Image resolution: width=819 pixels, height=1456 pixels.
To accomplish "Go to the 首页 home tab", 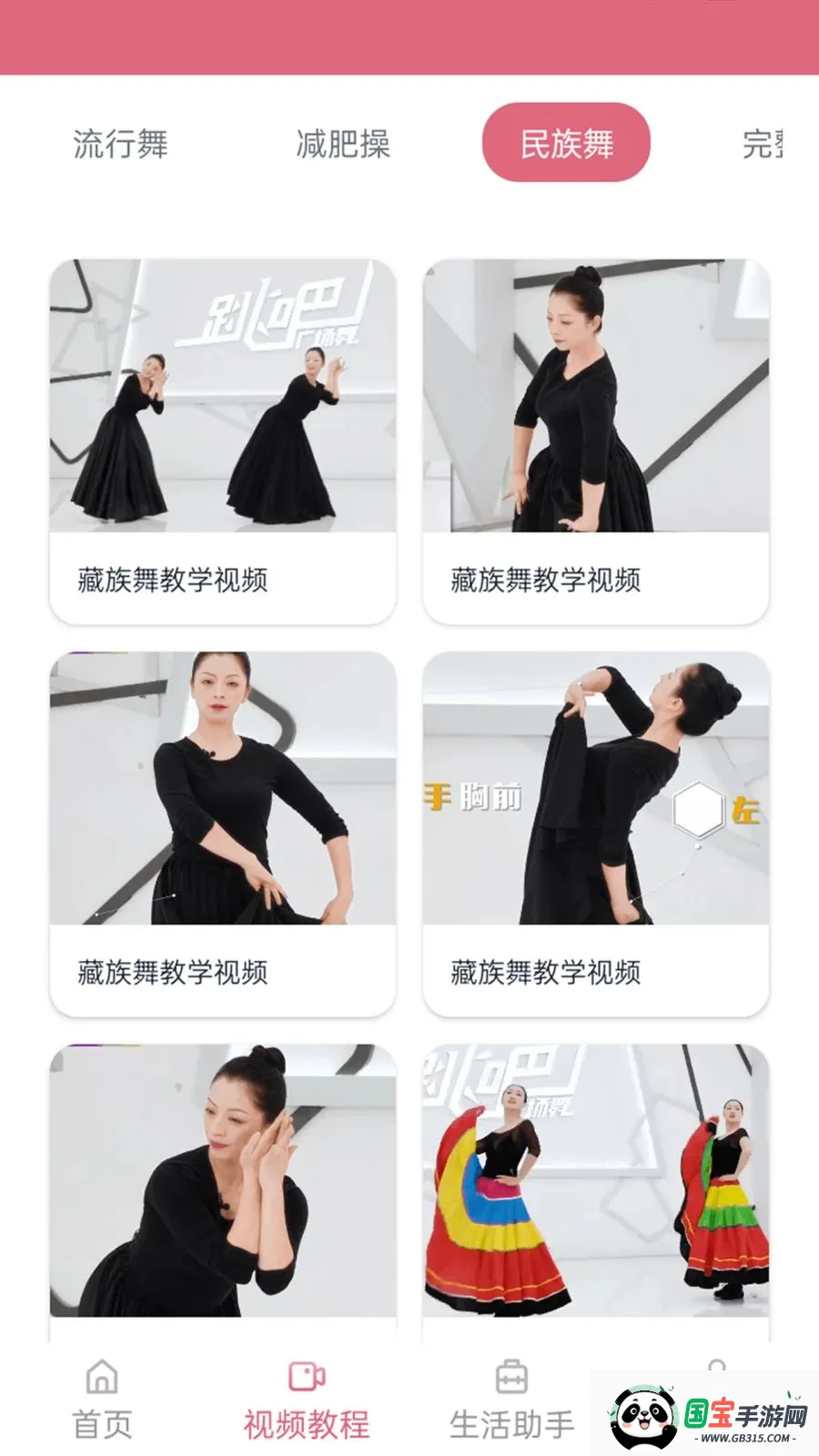I will (102, 1400).
